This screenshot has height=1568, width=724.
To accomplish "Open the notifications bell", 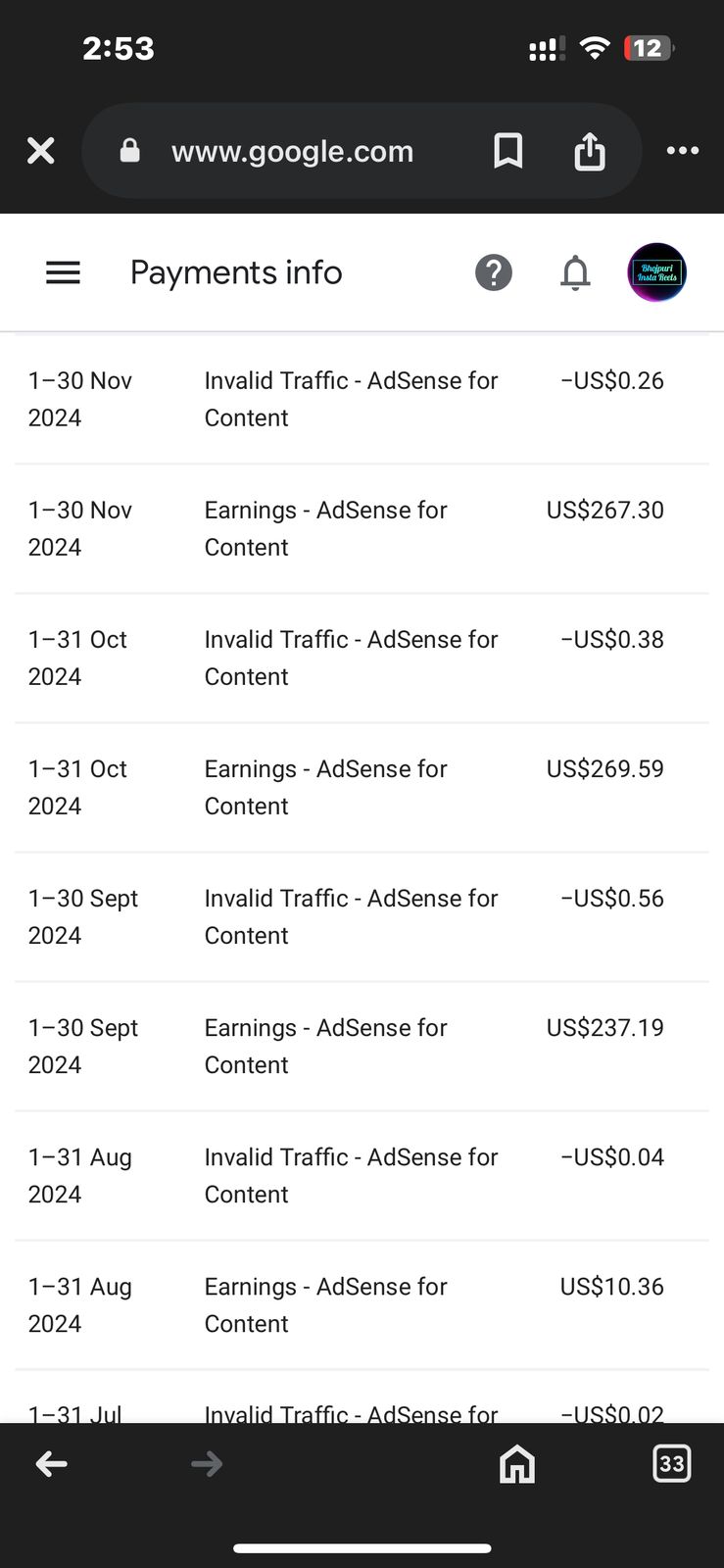I will coord(575,272).
